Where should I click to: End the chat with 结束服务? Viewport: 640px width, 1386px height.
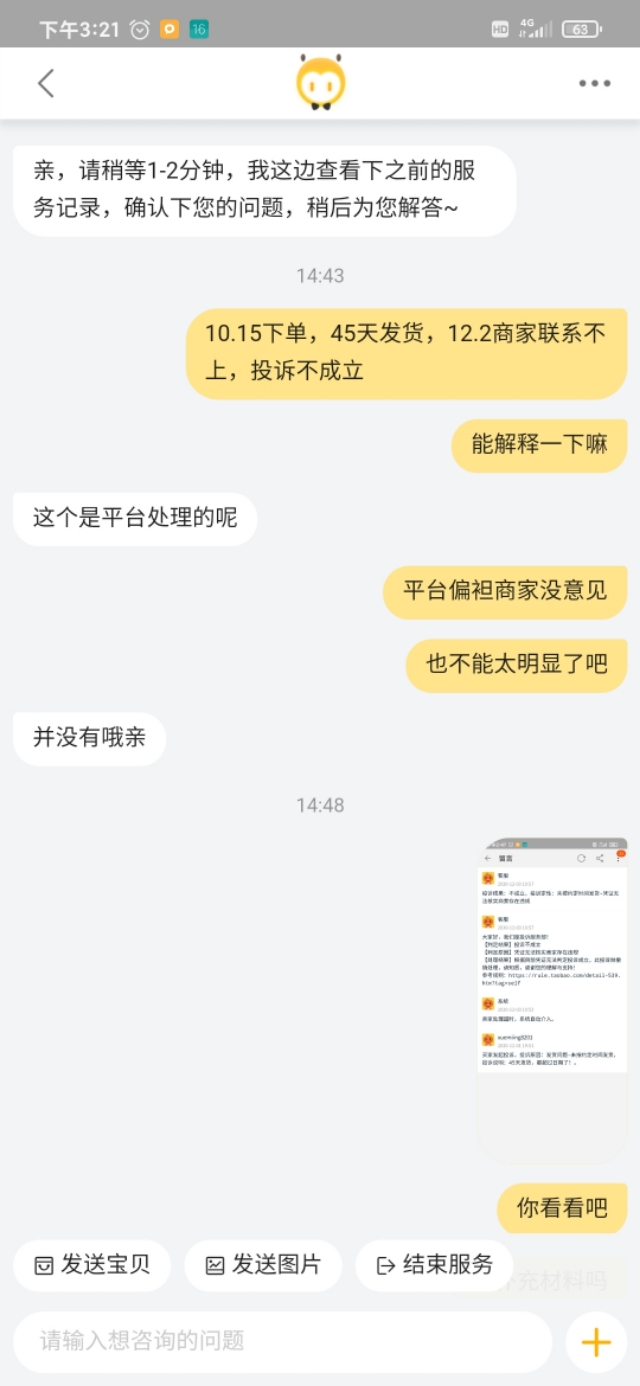pyautogui.click(x=434, y=1265)
